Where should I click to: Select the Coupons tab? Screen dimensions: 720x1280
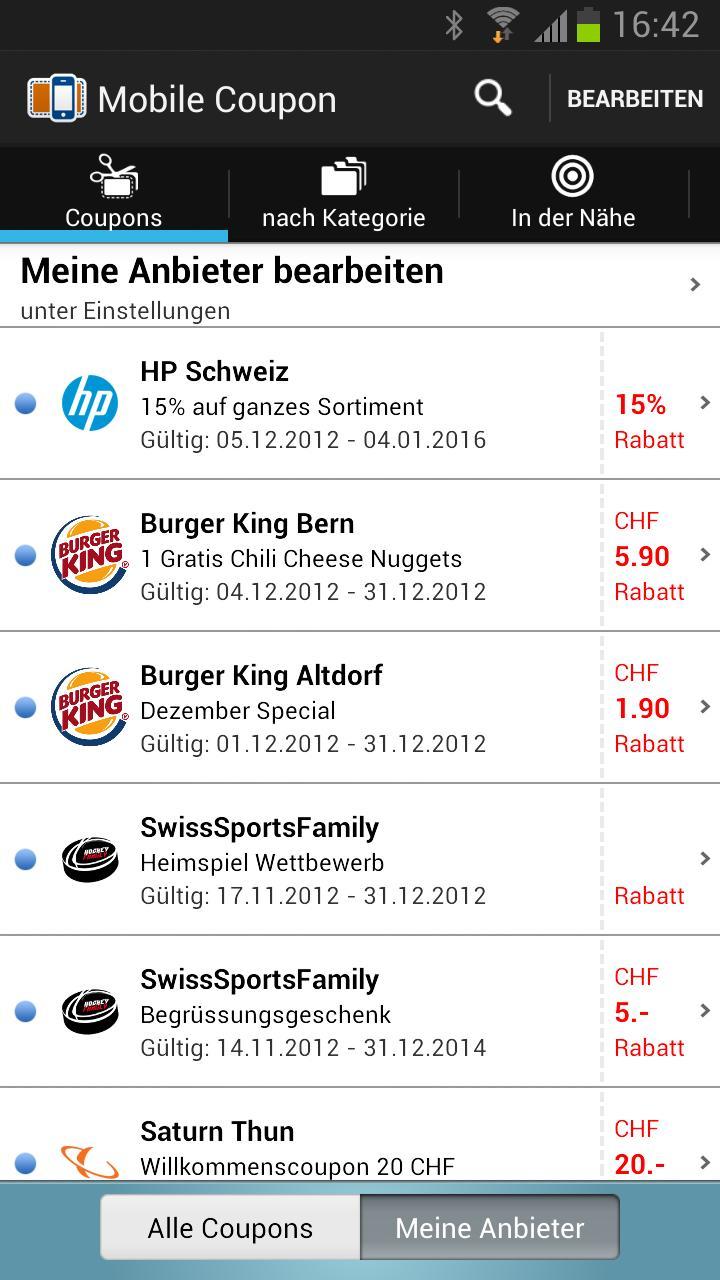coord(114,195)
